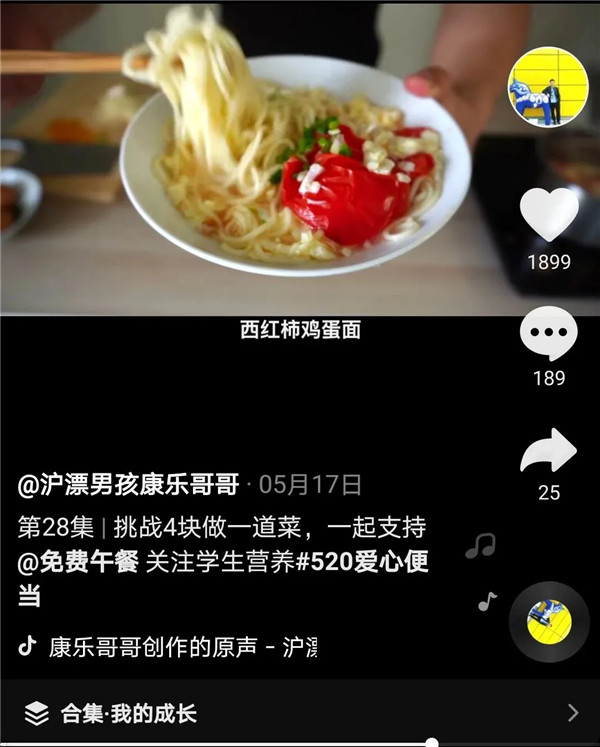600x747 pixels.
Task: Tap the video progress bar at the bottom
Action: 300,742
